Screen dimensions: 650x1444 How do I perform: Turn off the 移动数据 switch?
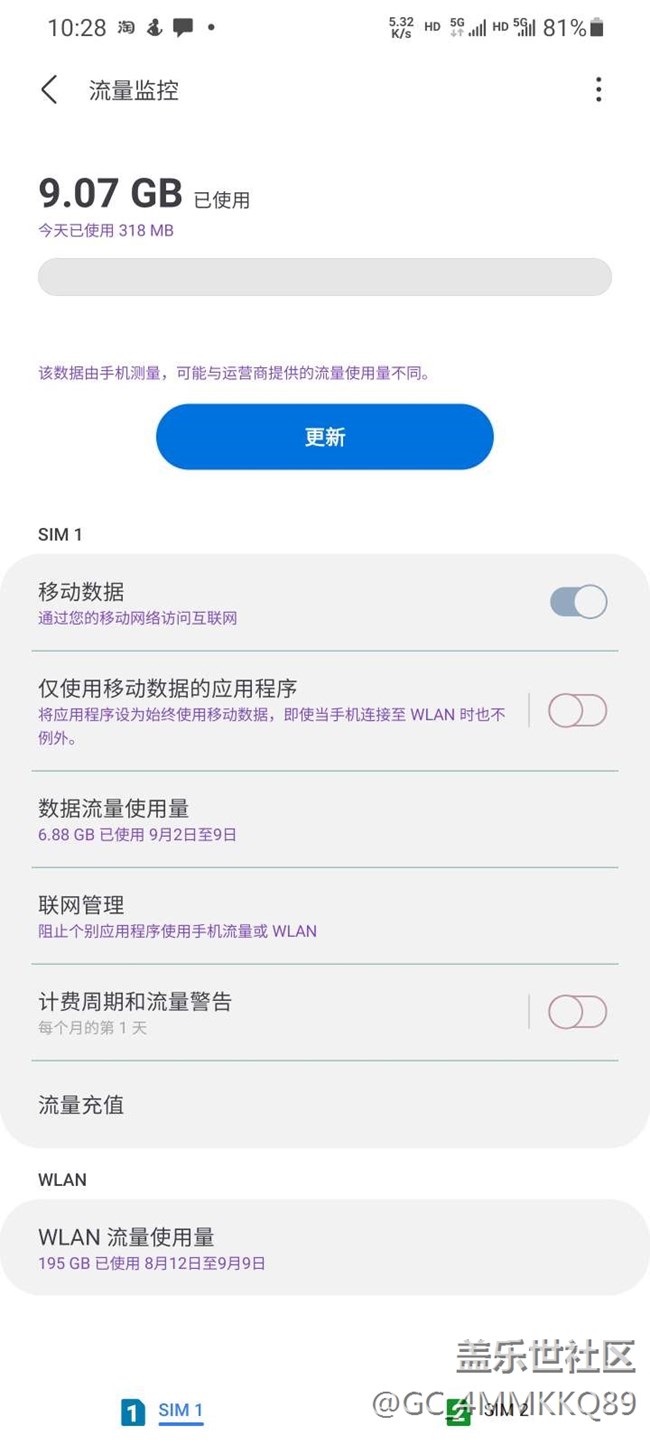click(x=578, y=602)
